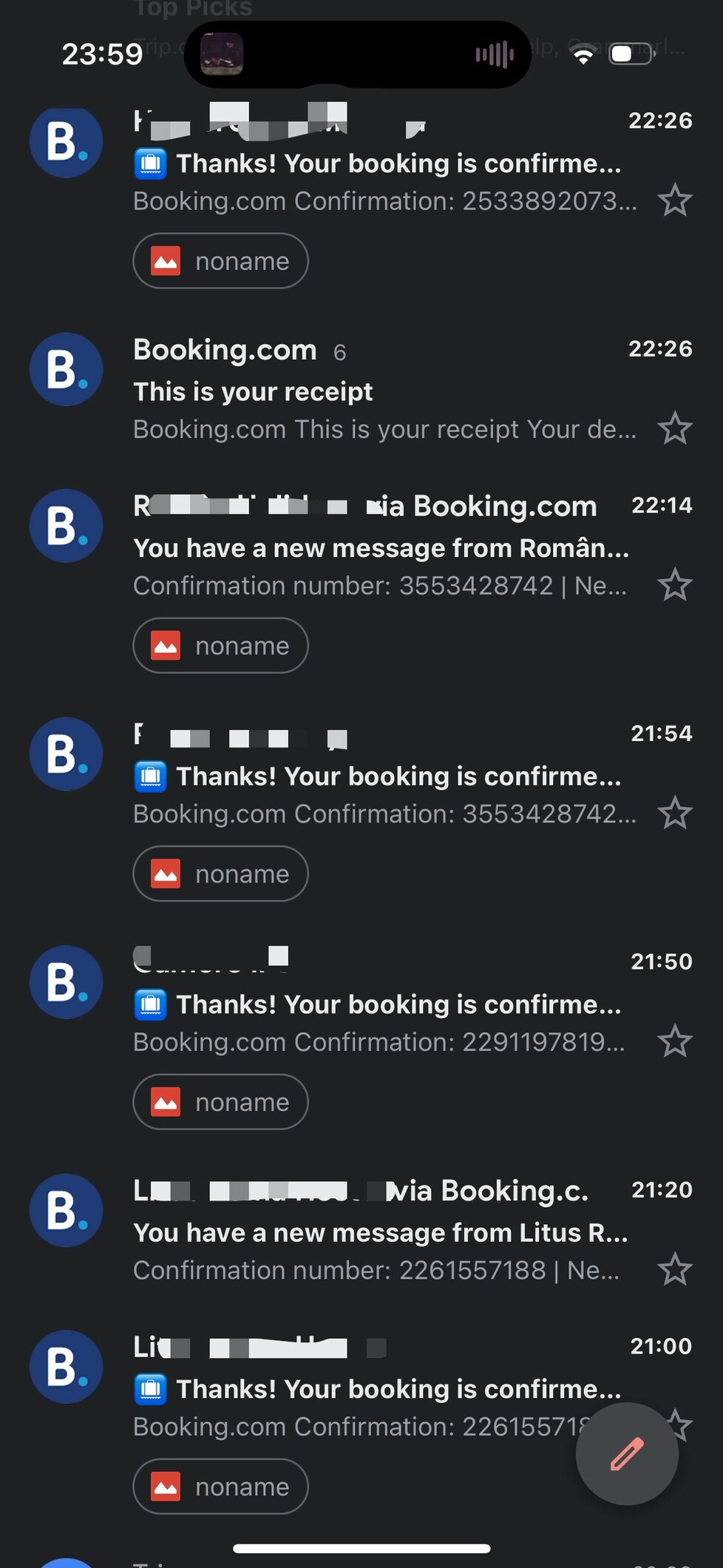The height and width of the screenshot is (1568, 723).
Task: Compose a new email with the pencil button
Action: tap(627, 1454)
